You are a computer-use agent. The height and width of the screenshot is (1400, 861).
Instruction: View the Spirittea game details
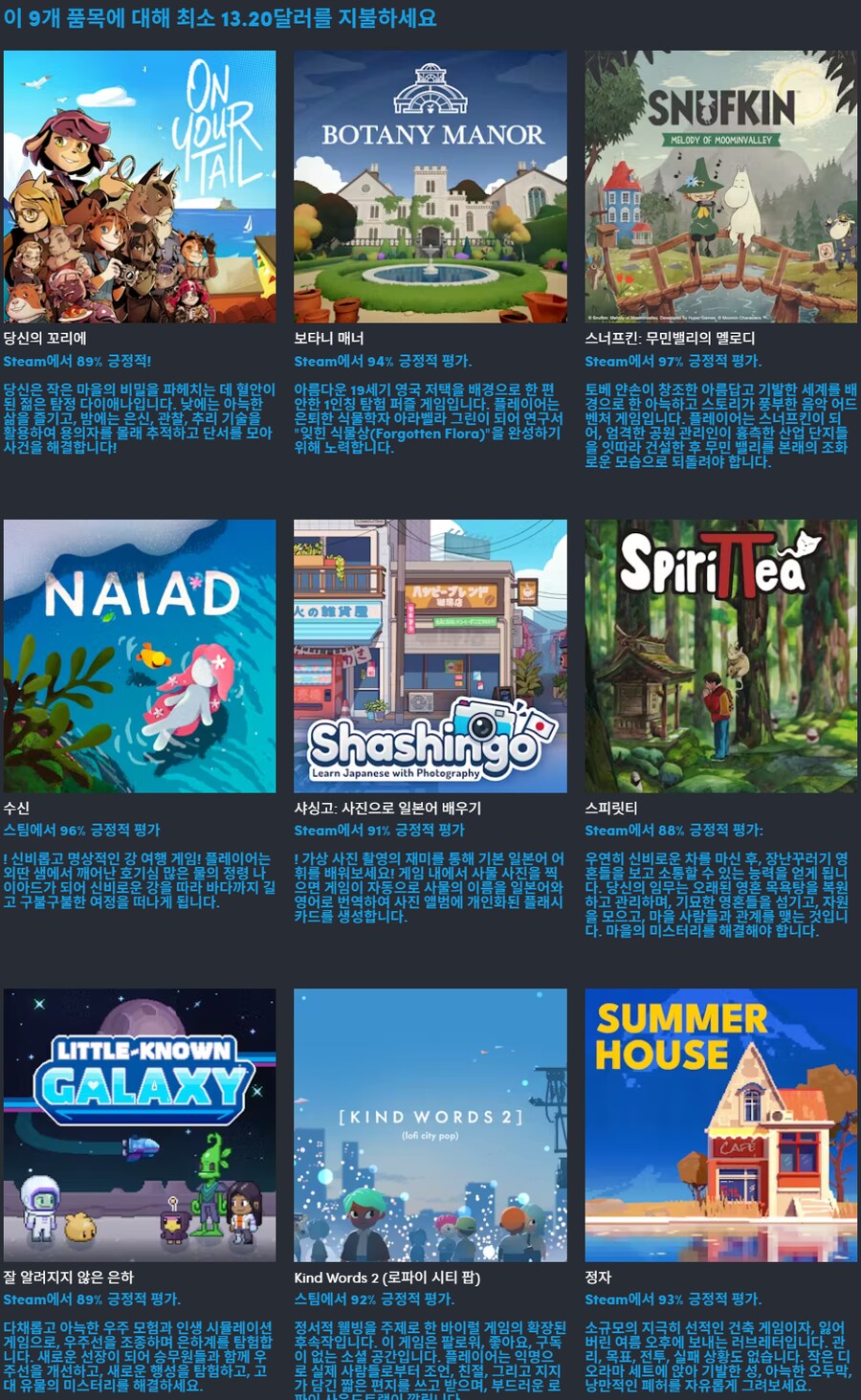(x=720, y=656)
